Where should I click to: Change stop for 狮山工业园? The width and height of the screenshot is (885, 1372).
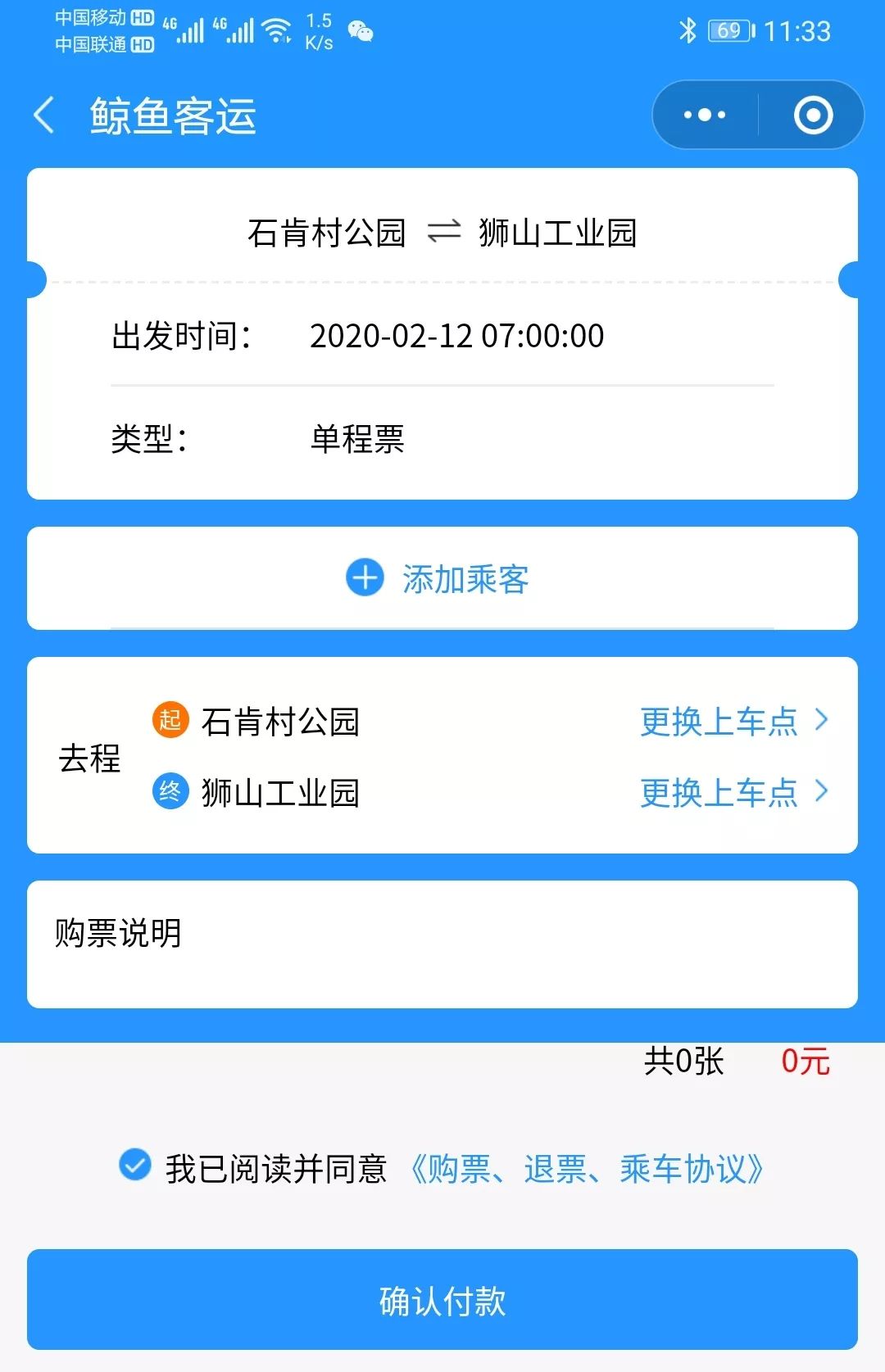[x=733, y=793]
